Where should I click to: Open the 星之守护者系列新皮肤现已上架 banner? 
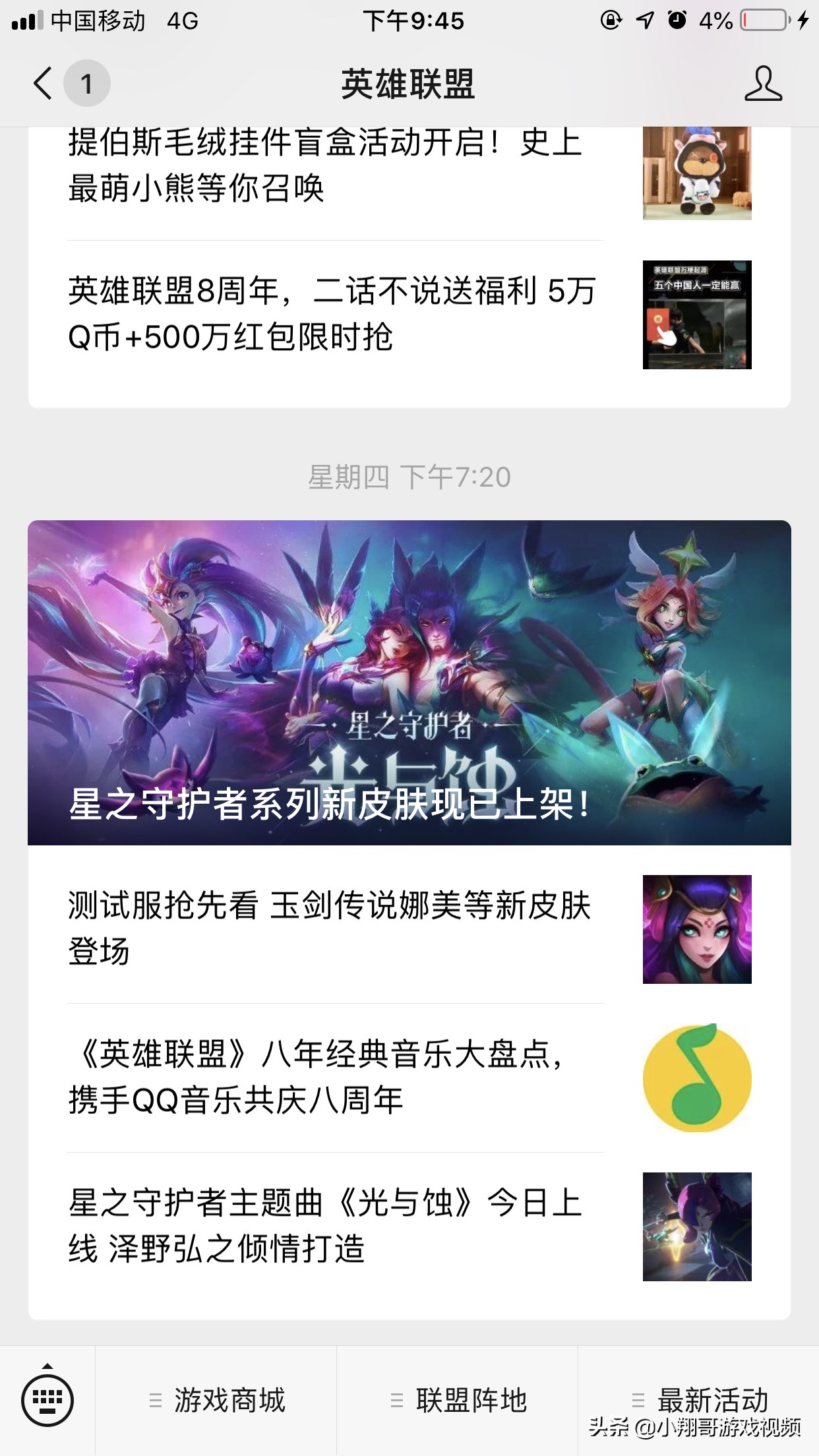click(x=409, y=682)
